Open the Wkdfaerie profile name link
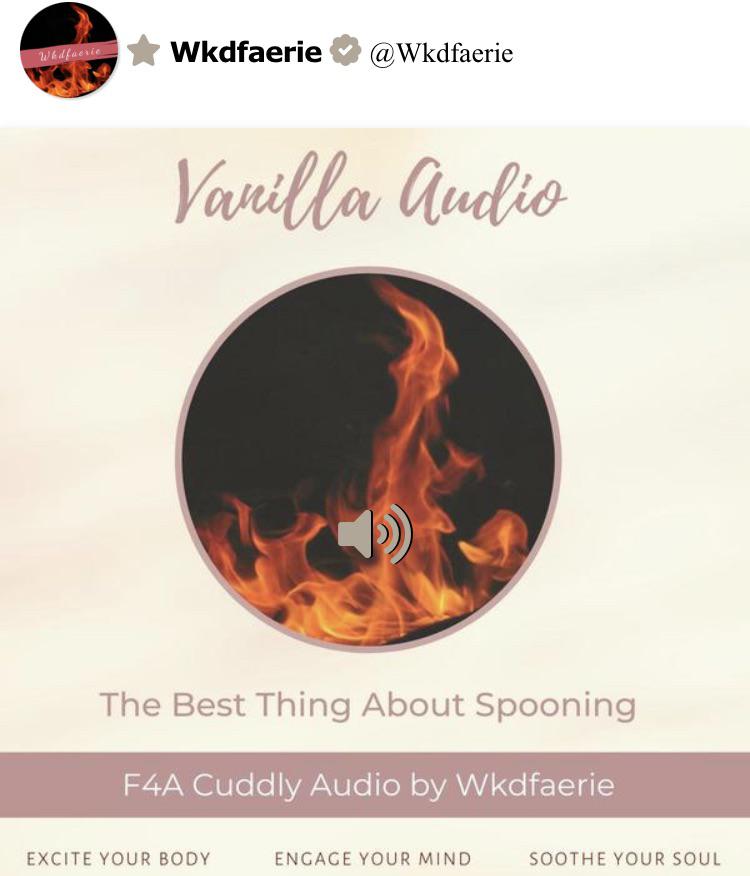This screenshot has width=750, height=876. (x=246, y=52)
